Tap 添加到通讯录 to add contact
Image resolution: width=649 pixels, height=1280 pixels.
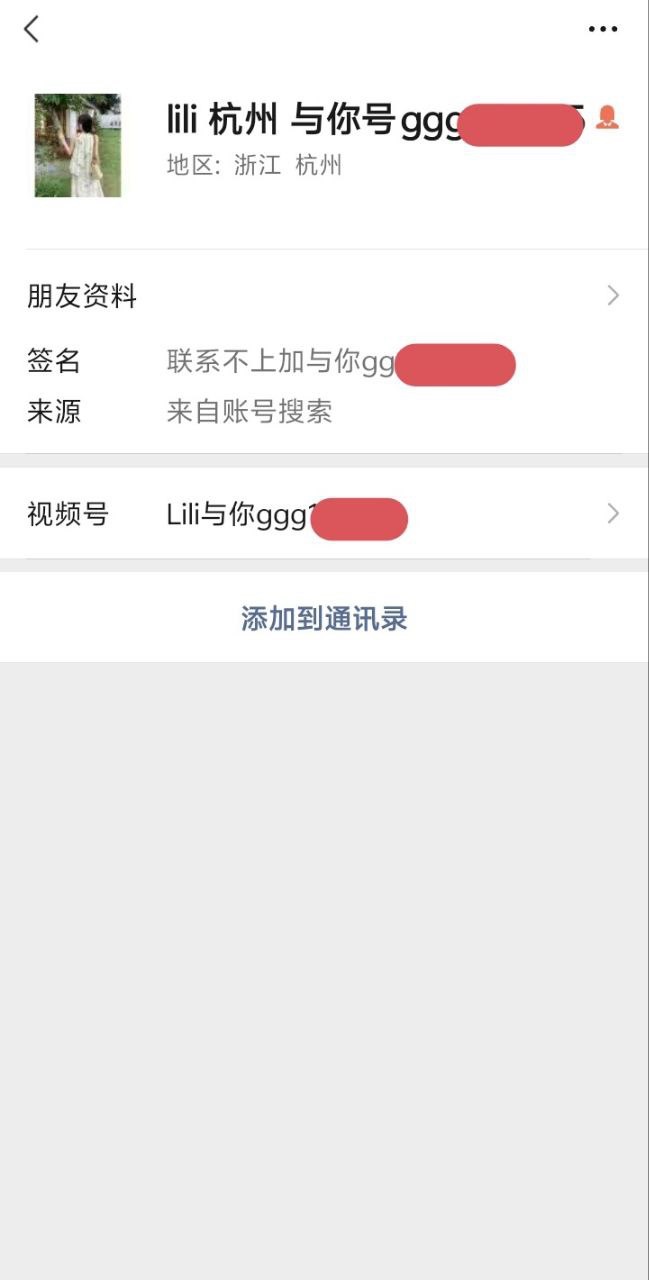[324, 618]
